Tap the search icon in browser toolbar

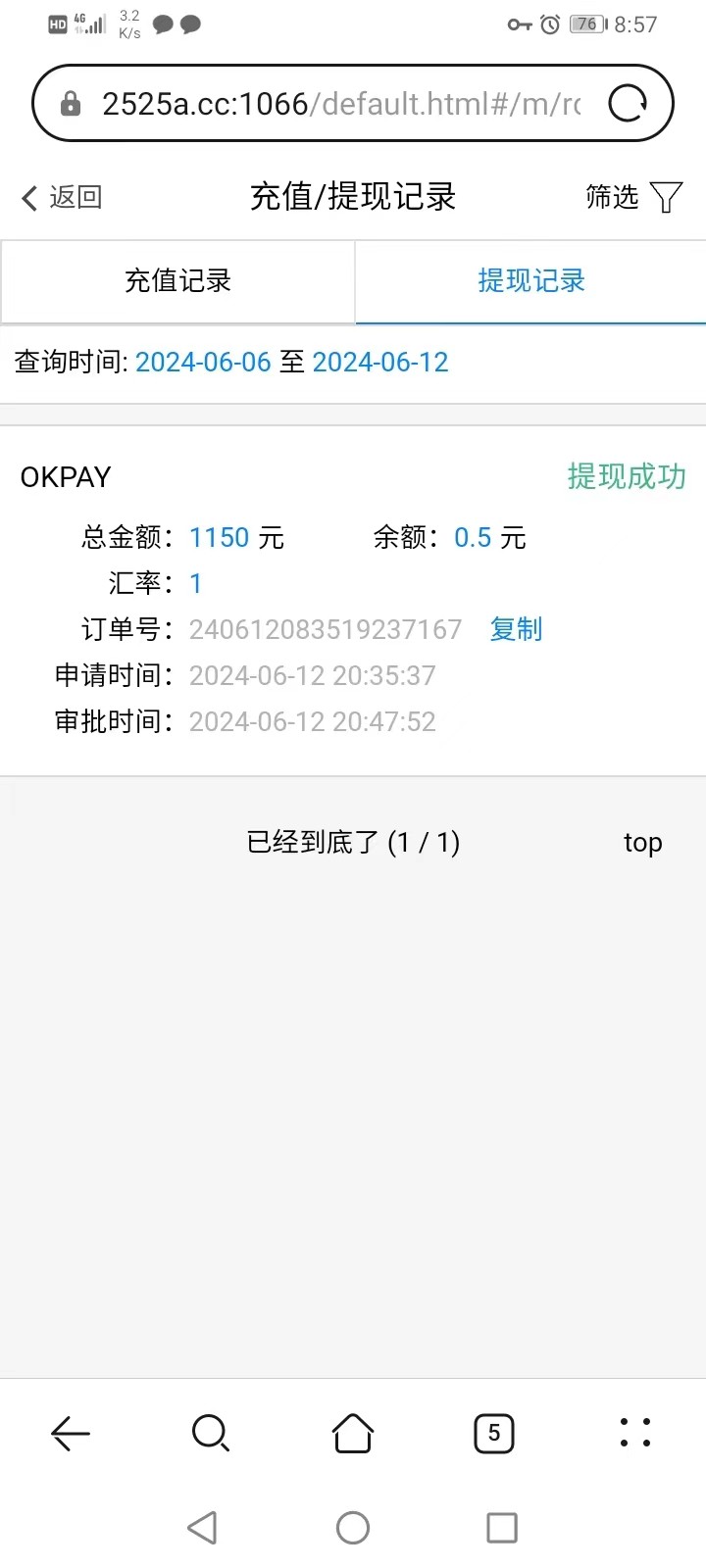[x=211, y=1433]
